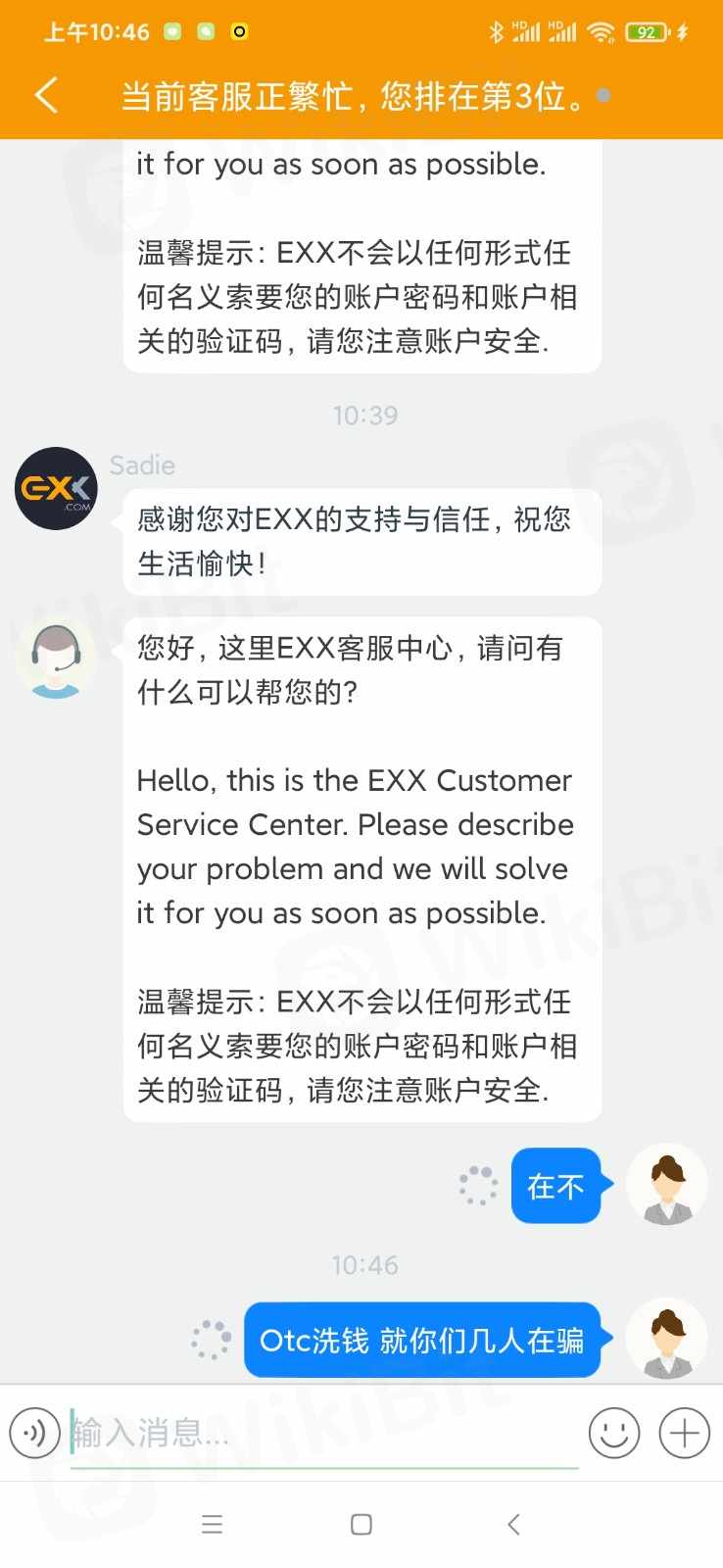The width and height of the screenshot is (723, 1568).
Task: Open the plus attachment menu
Action: tap(685, 1434)
